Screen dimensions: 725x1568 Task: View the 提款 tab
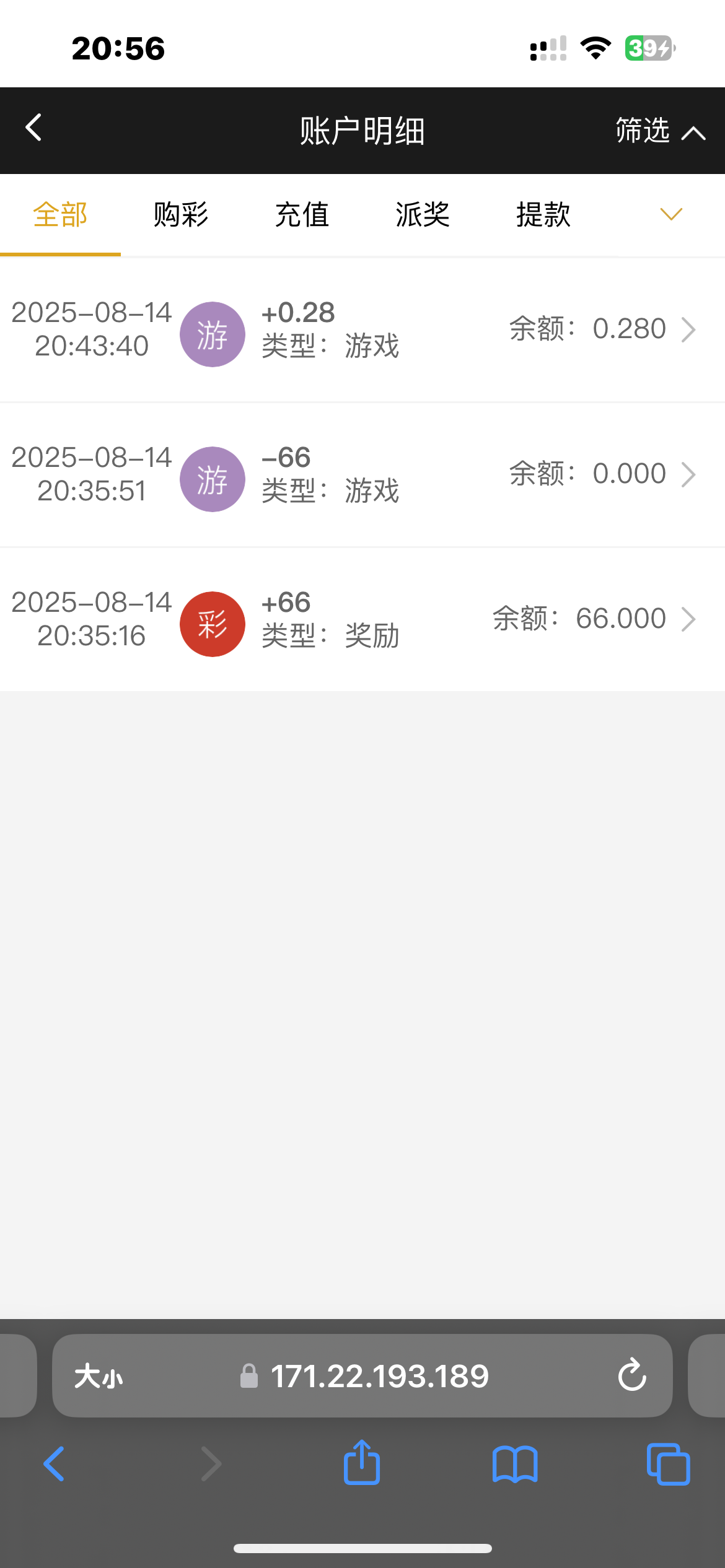(x=543, y=215)
